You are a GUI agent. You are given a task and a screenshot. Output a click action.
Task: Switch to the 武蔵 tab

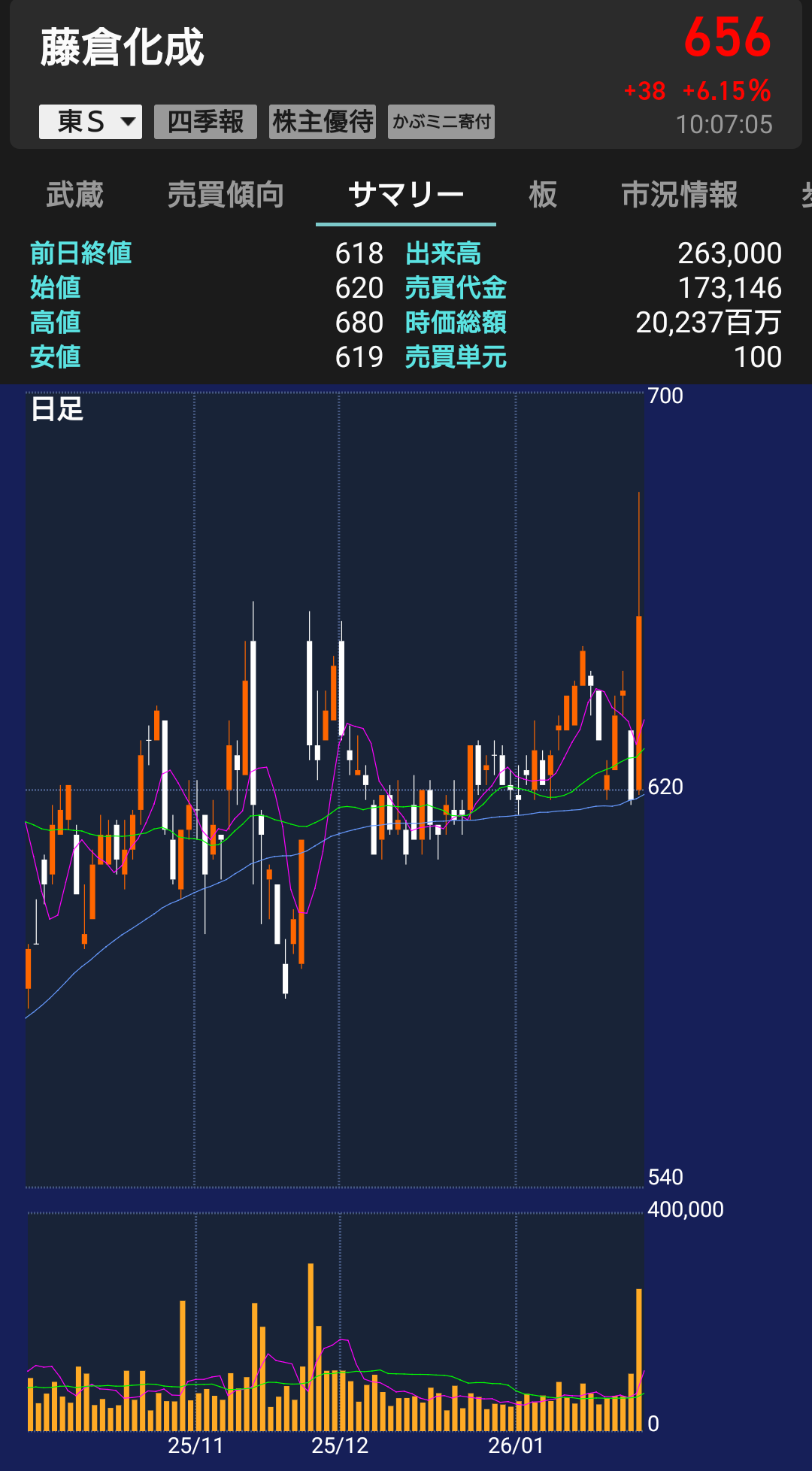coord(74,195)
